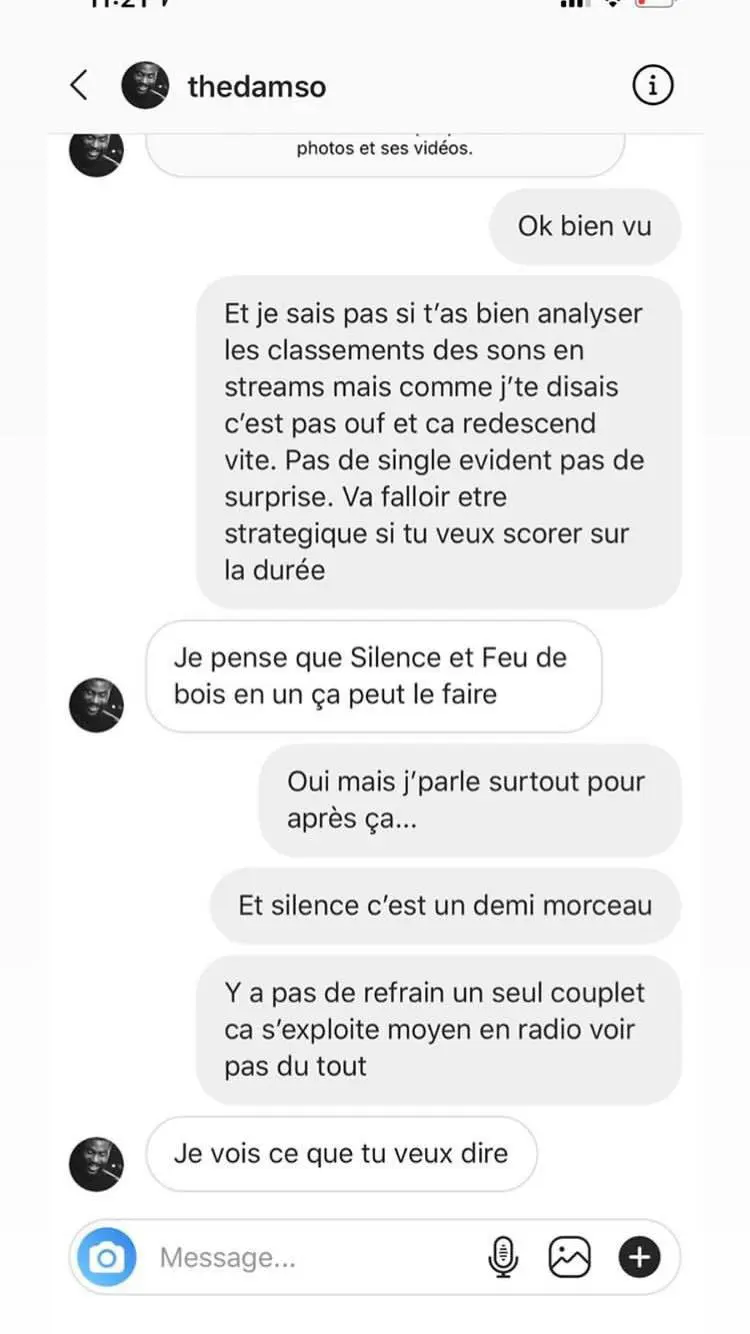Choose a photo from gallery
This screenshot has width=750, height=1334.
coord(570,1257)
